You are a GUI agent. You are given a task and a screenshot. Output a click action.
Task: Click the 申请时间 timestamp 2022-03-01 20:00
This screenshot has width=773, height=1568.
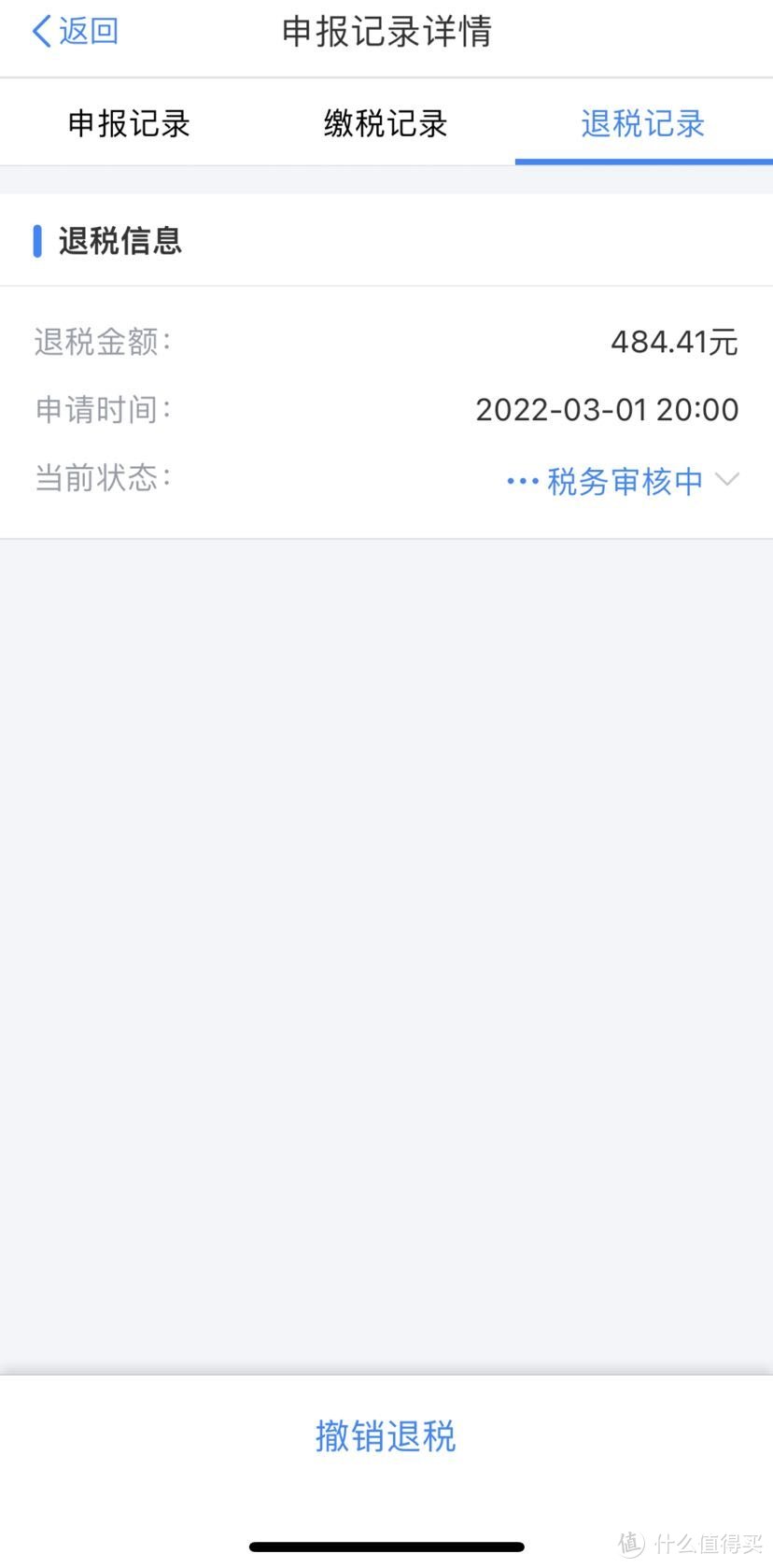(606, 409)
